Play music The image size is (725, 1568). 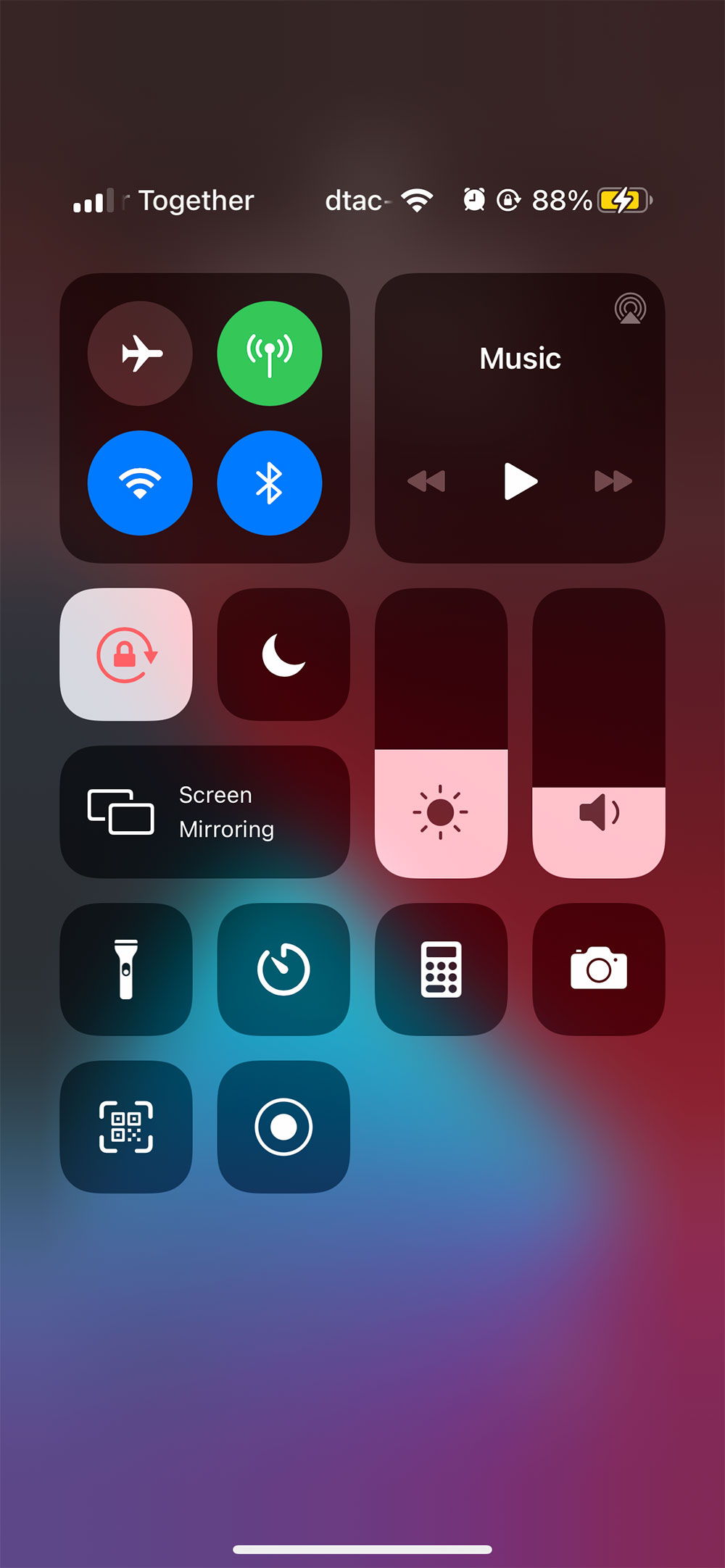(520, 481)
